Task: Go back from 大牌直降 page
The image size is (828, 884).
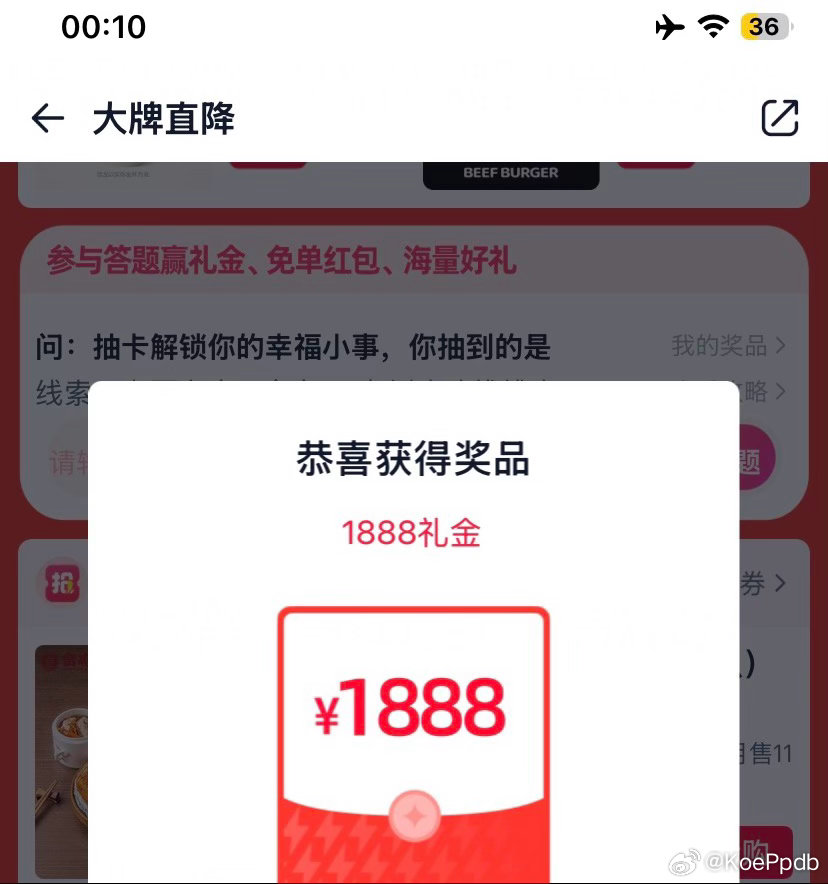Action: (x=47, y=119)
